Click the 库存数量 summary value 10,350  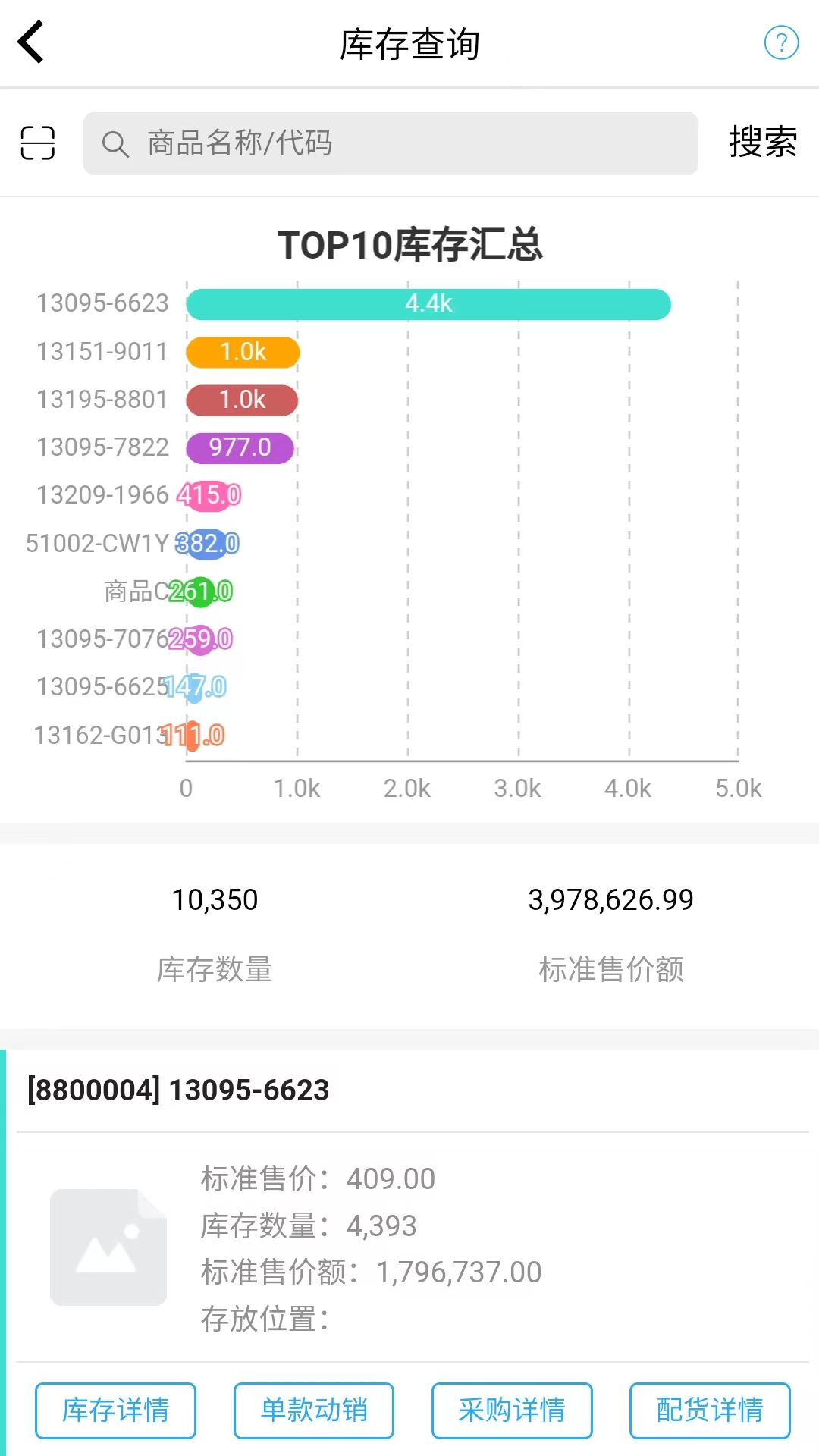(215, 899)
